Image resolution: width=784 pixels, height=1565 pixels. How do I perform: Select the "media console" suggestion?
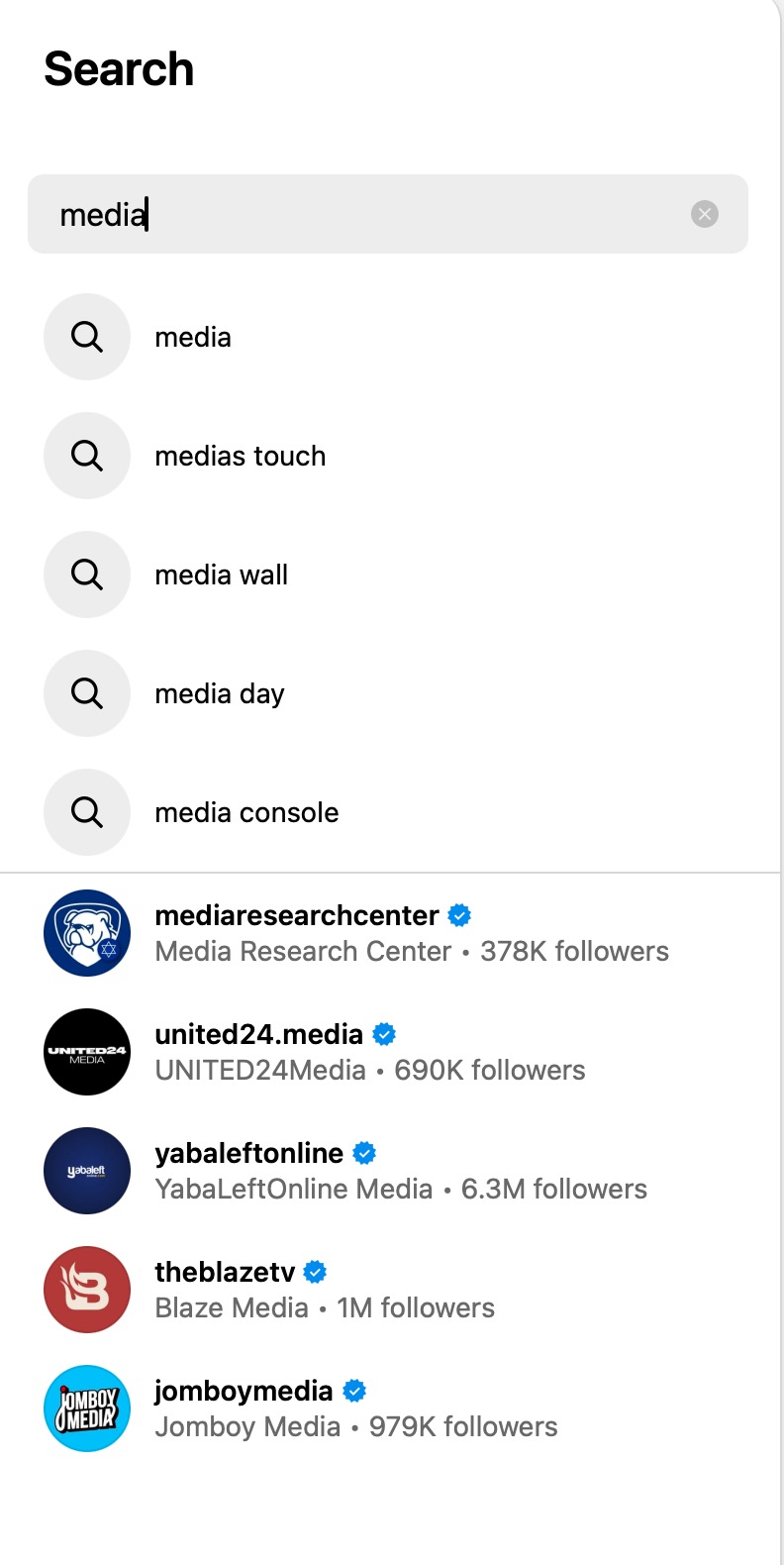pos(246,812)
